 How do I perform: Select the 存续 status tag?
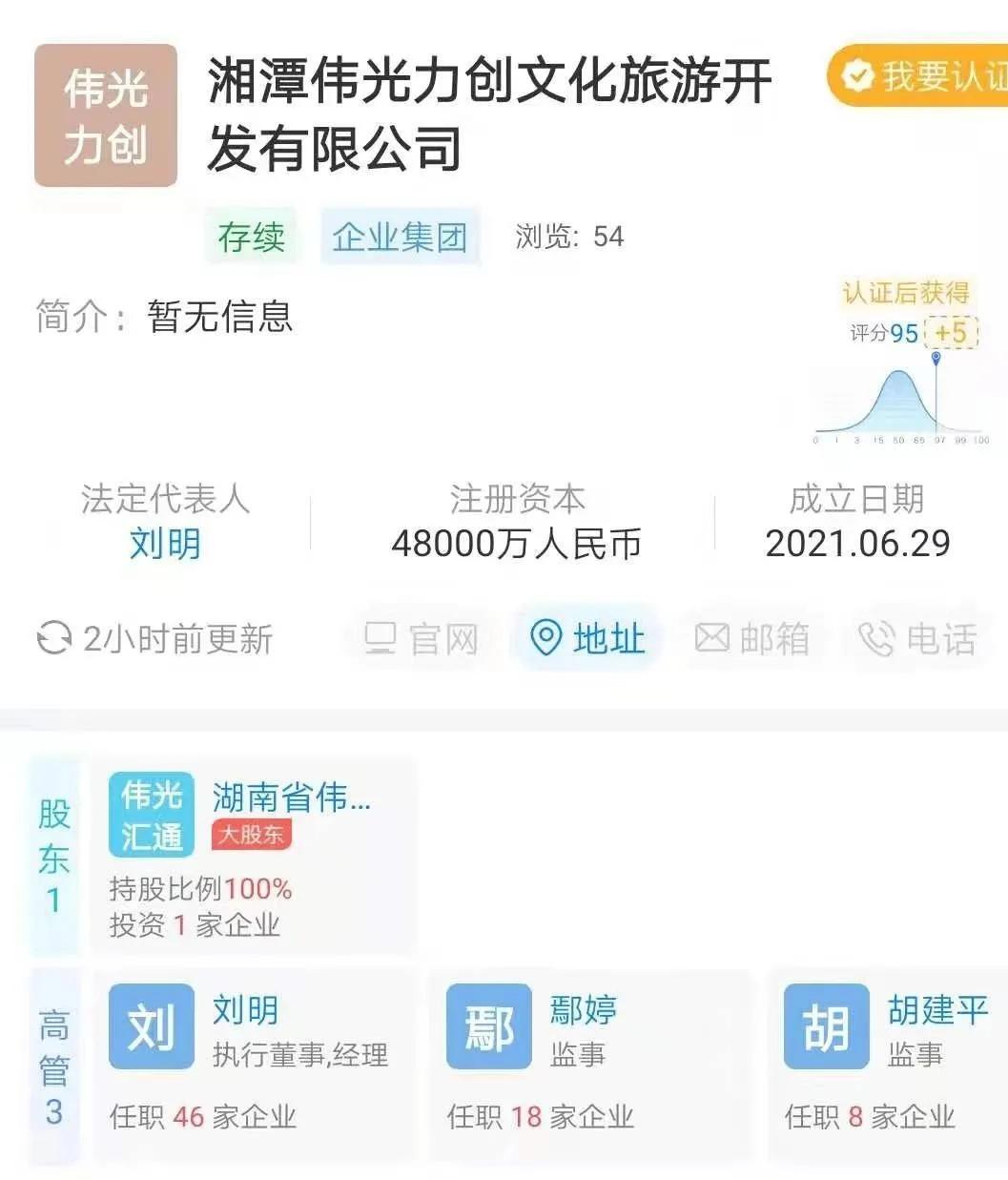tap(252, 238)
